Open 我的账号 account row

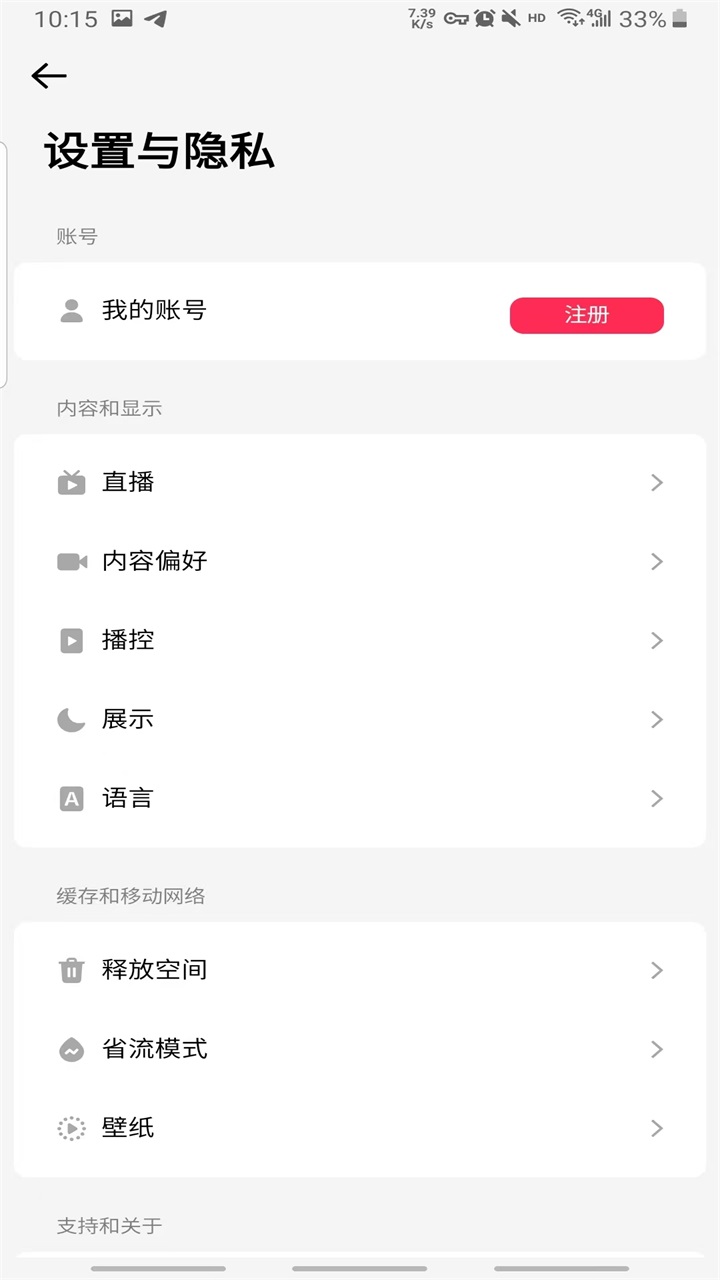tap(155, 311)
